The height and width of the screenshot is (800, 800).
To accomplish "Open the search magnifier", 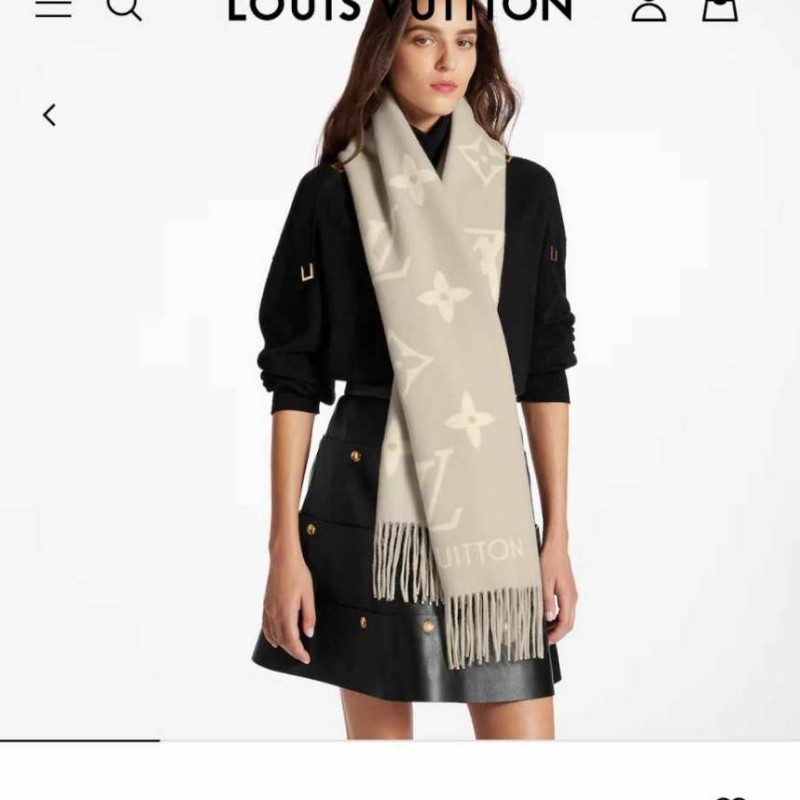I will click(124, 8).
